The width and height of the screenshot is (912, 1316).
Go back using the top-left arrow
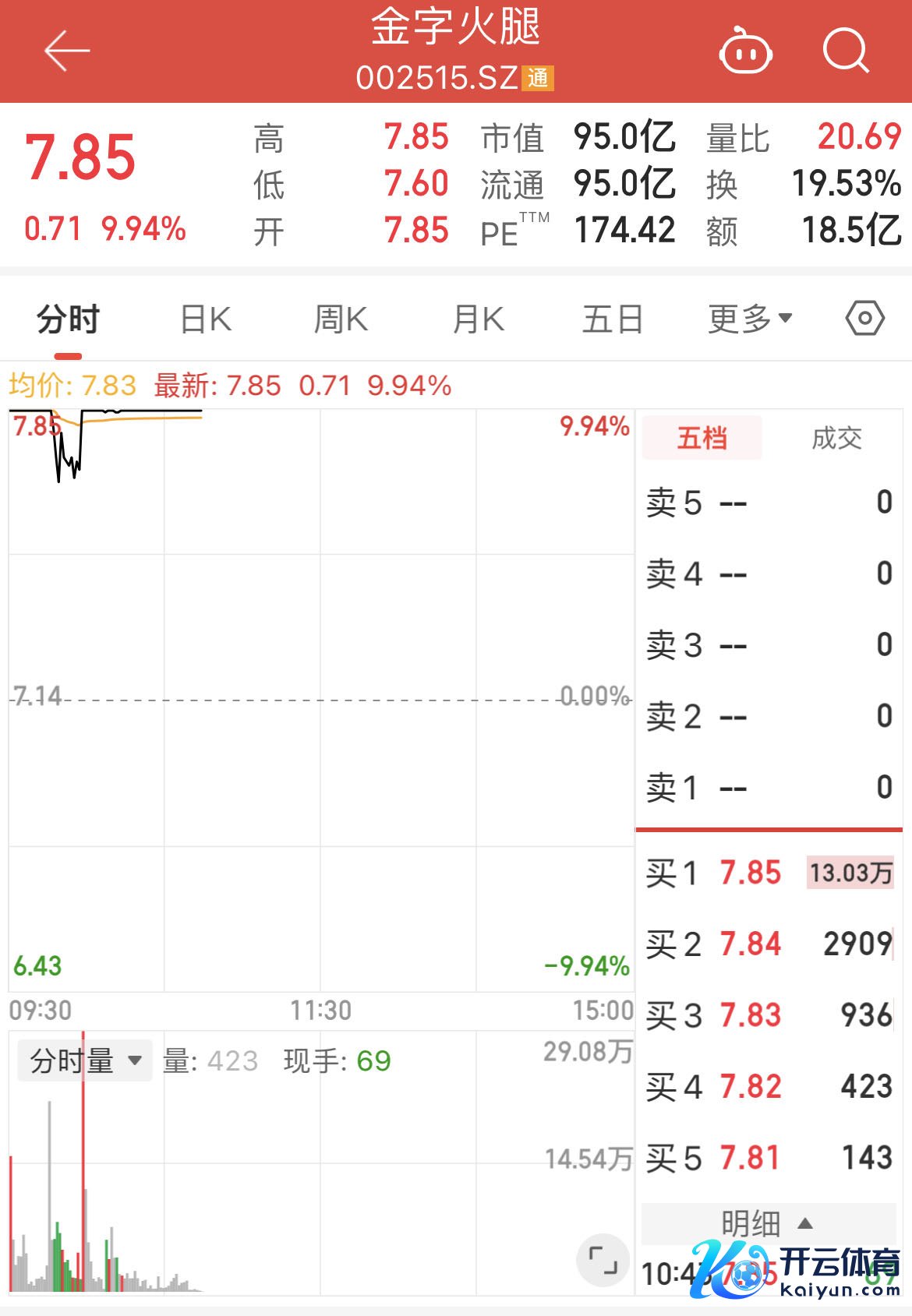coord(67,51)
